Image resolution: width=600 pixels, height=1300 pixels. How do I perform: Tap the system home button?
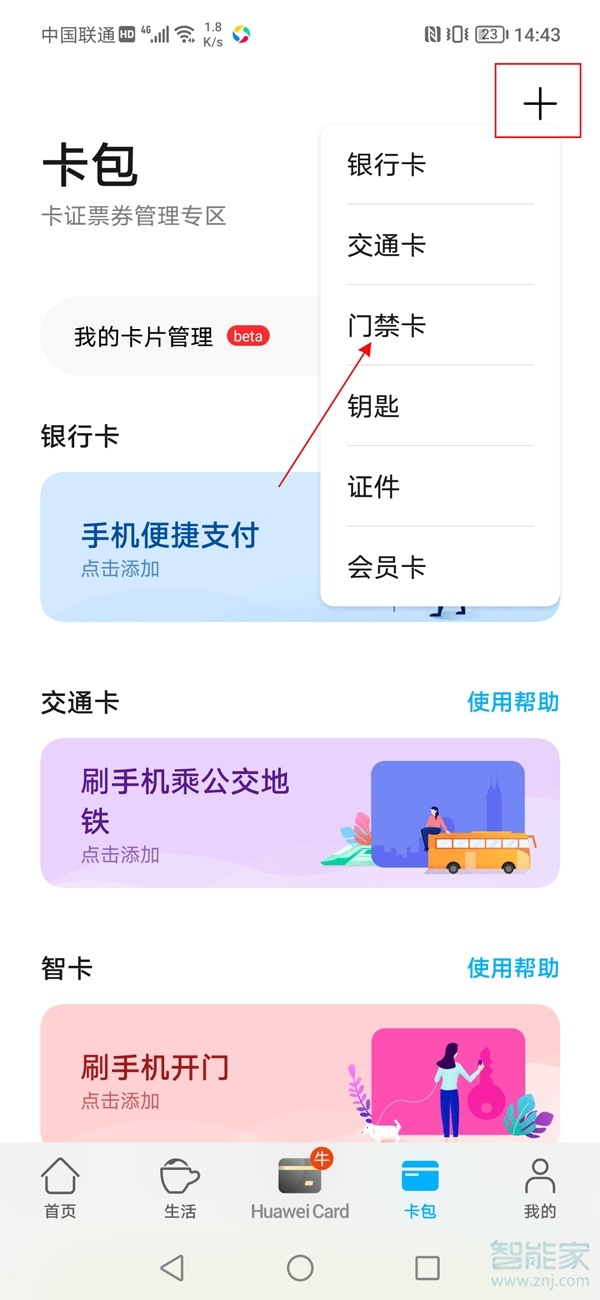[300, 1268]
